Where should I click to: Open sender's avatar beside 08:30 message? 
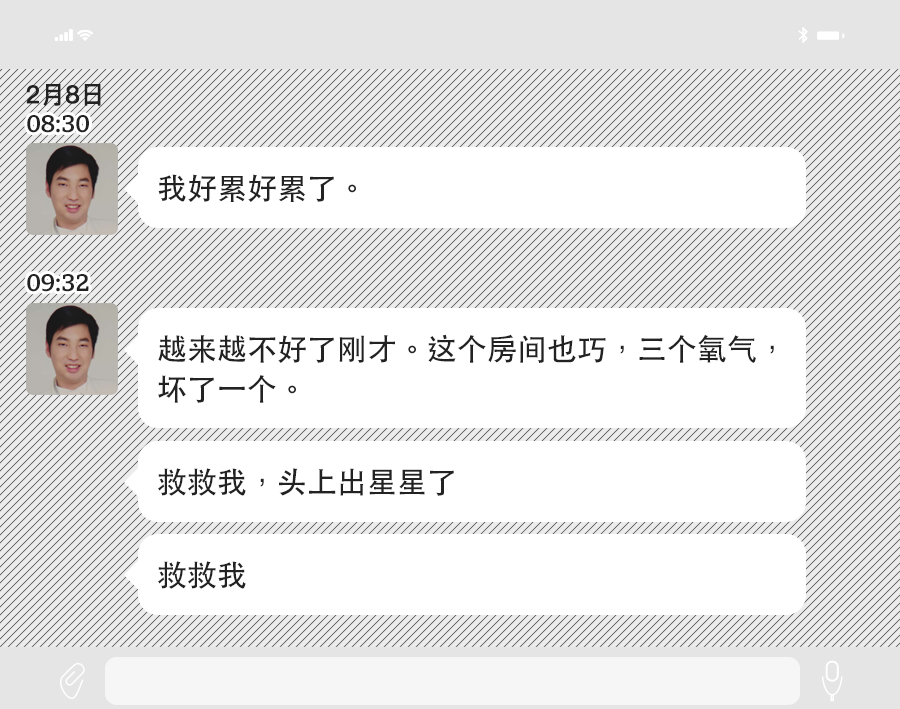pos(72,189)
